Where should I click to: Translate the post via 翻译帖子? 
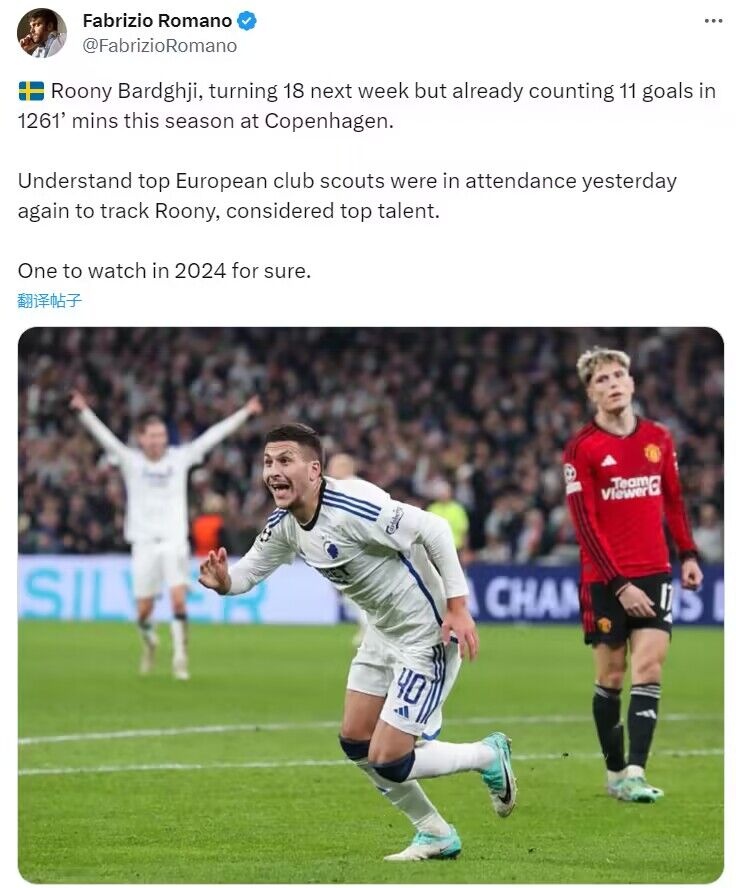[x=49, y=300]
